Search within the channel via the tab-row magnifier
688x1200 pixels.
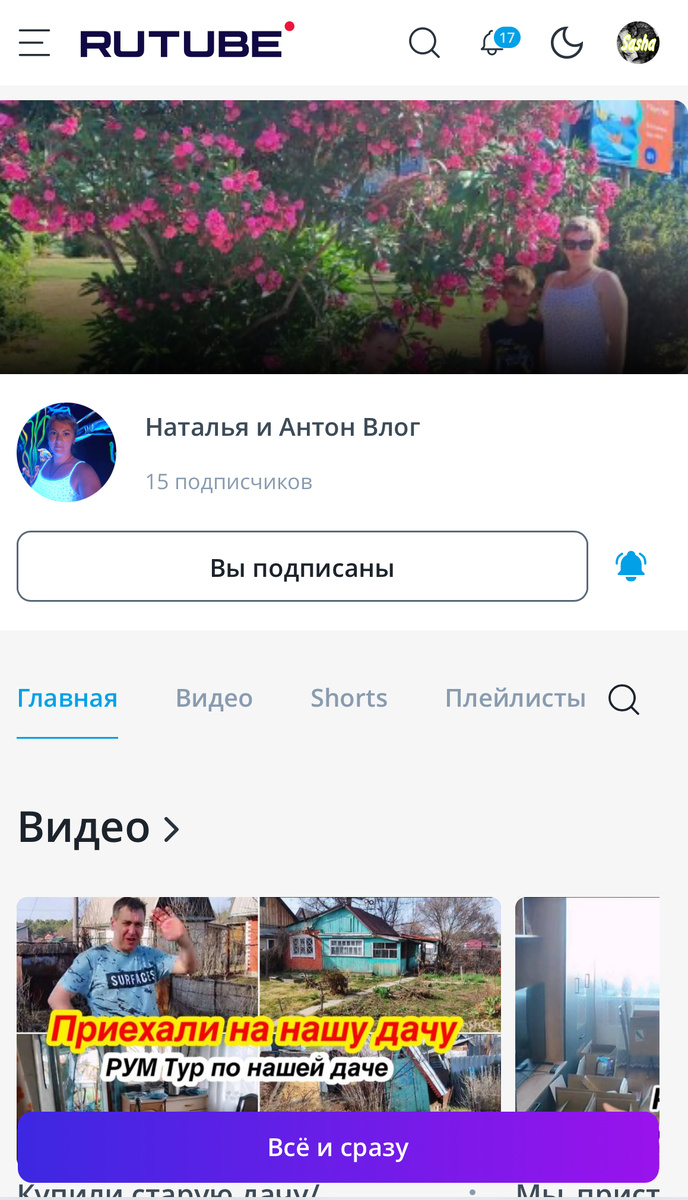624,699
